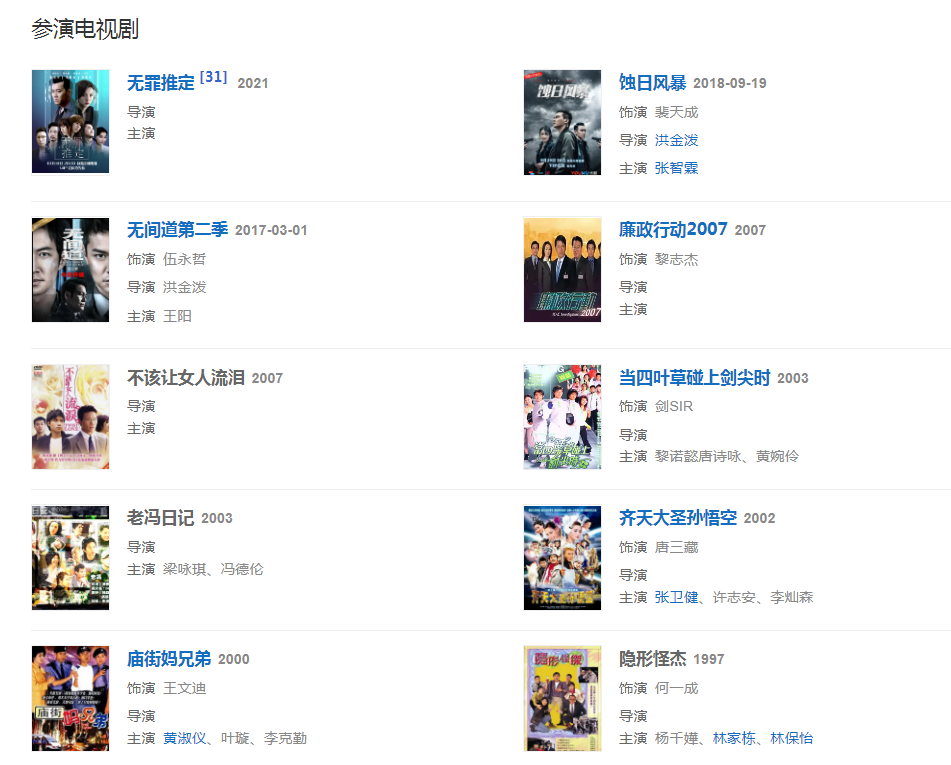
Task: Open the 当四叶草碰上剑尖时 title link
Action: click(x=694, y=378)
